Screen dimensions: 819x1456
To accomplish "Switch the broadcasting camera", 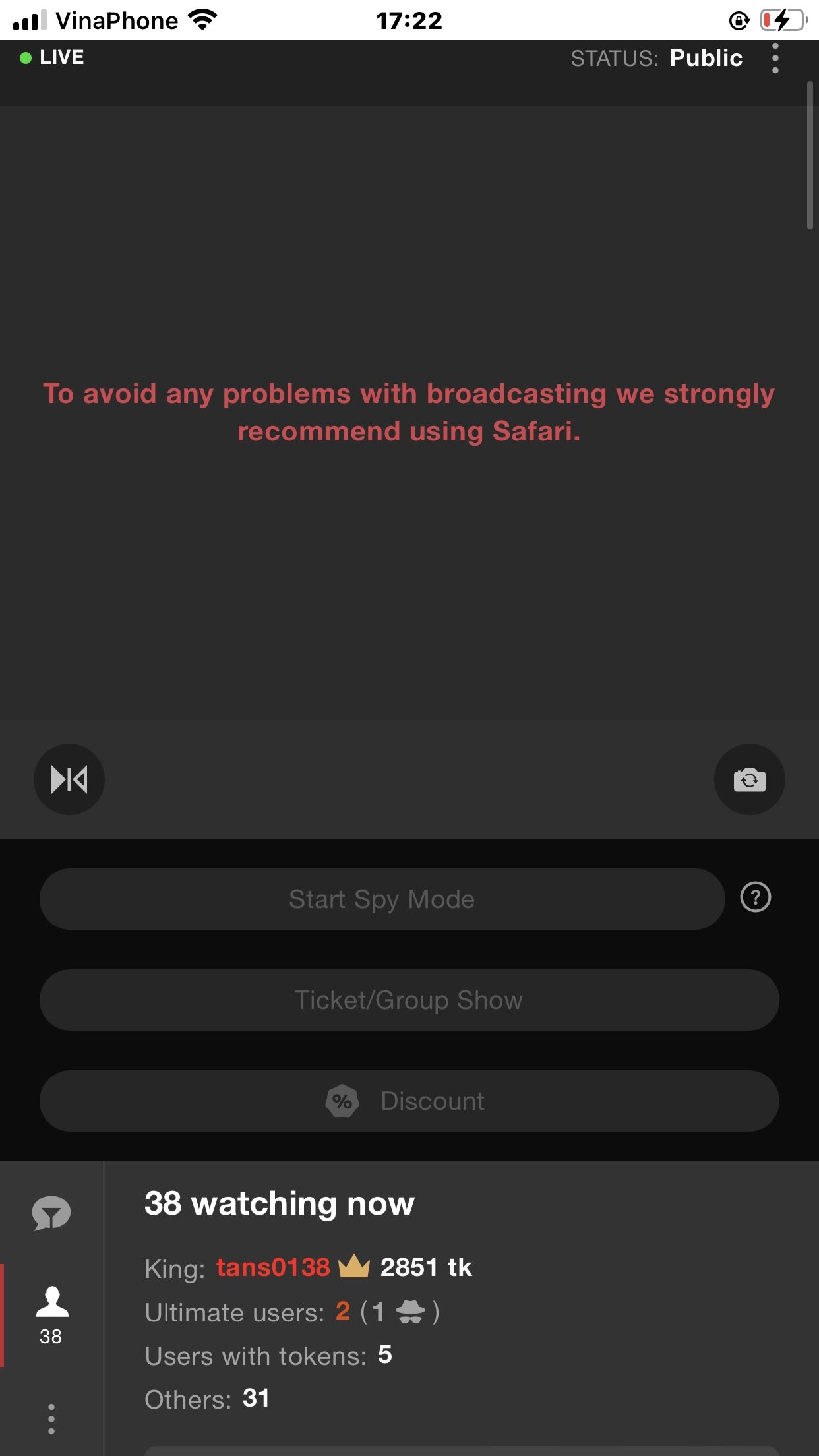I will point(749,779).
